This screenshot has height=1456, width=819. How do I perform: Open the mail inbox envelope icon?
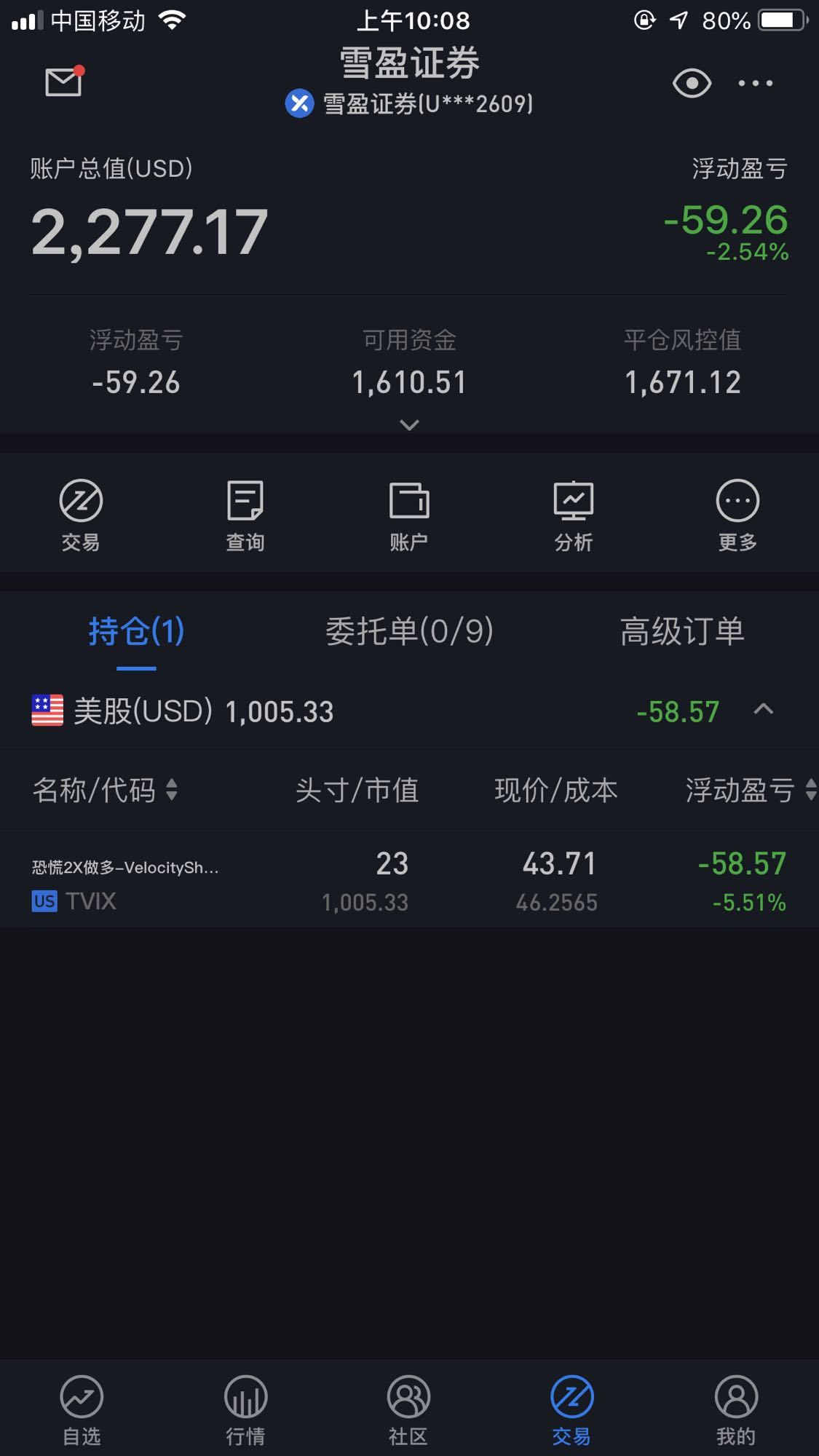[64, 82]
